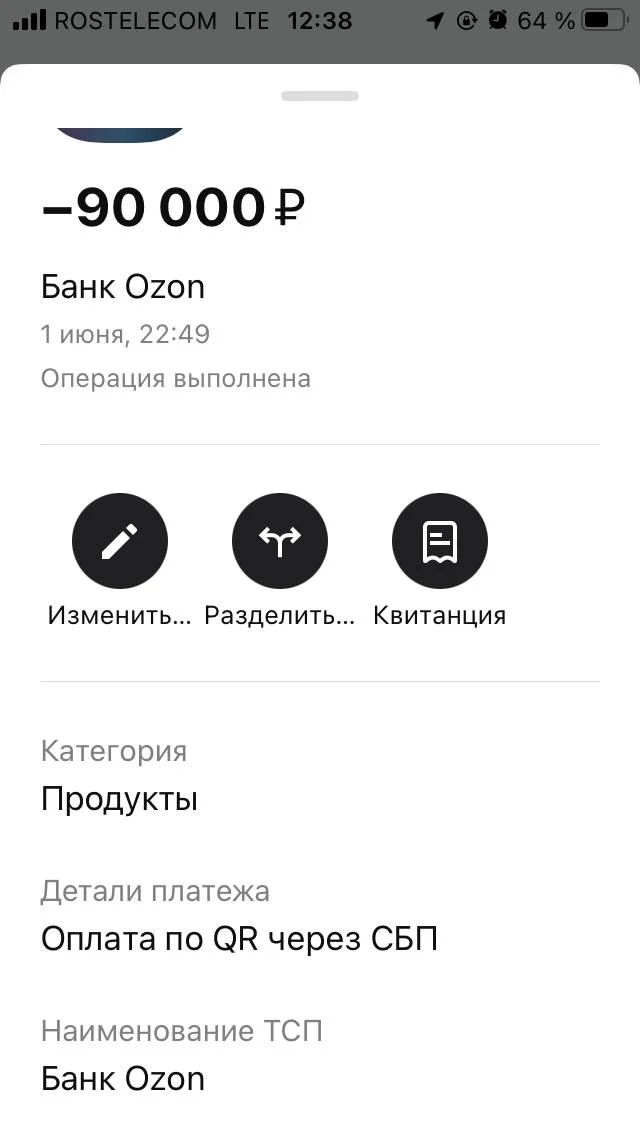640x1136 pixels.
Task: Open the Квитанция receipt
Action: pos(440,541)
